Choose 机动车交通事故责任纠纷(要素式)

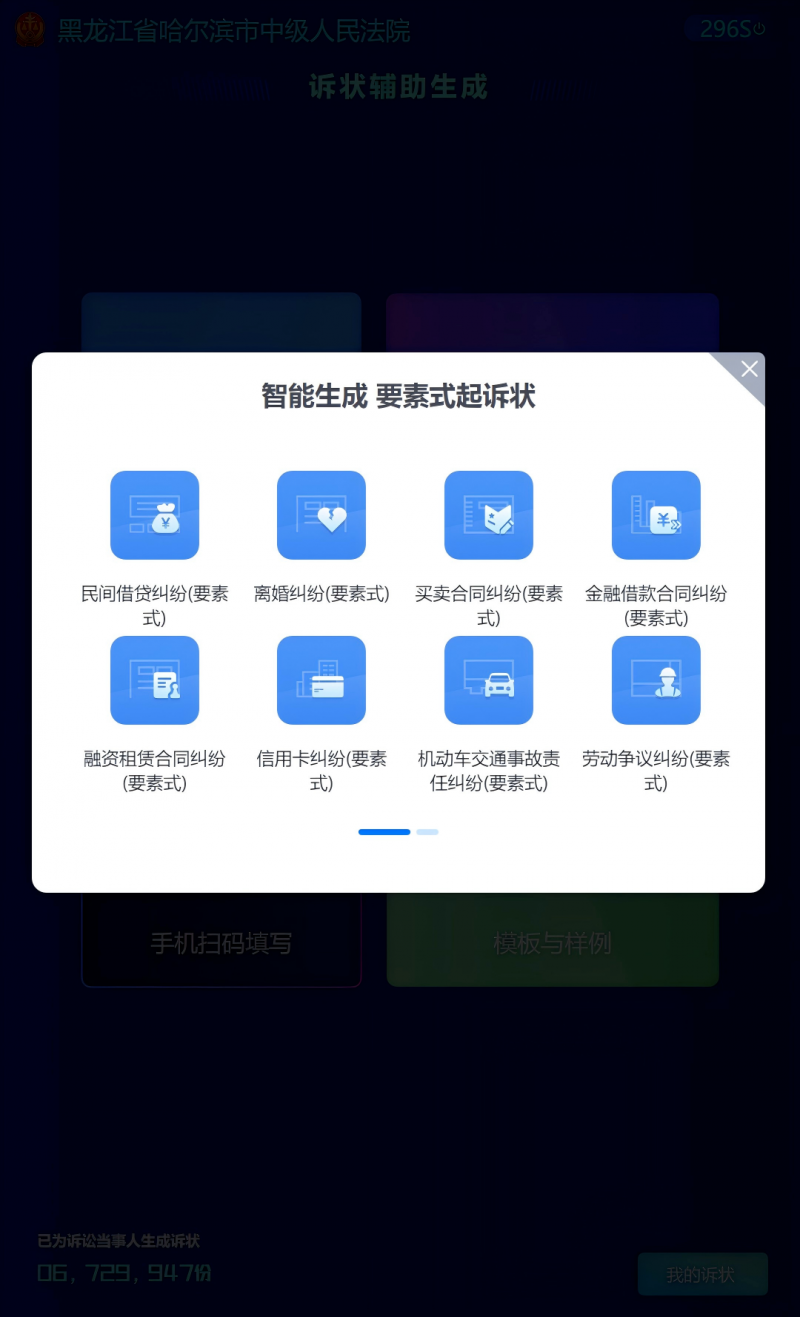pyautogui.click(x=488, y=680)
